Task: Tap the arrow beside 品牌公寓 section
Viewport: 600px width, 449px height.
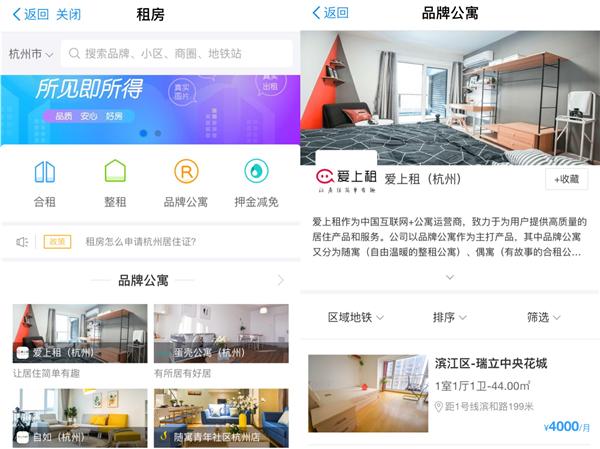Action: (x=281, y=281)
